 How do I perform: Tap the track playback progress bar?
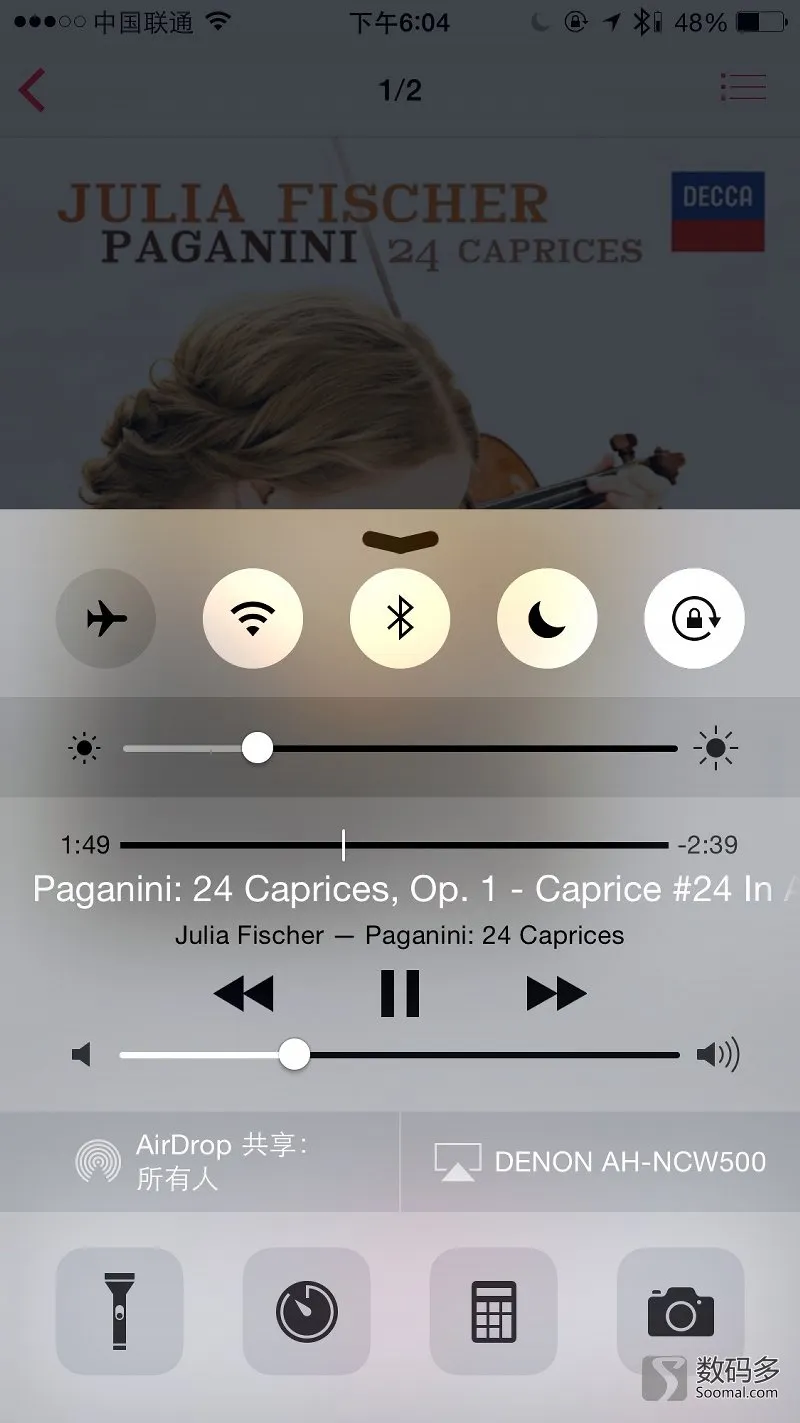[500, 845]
